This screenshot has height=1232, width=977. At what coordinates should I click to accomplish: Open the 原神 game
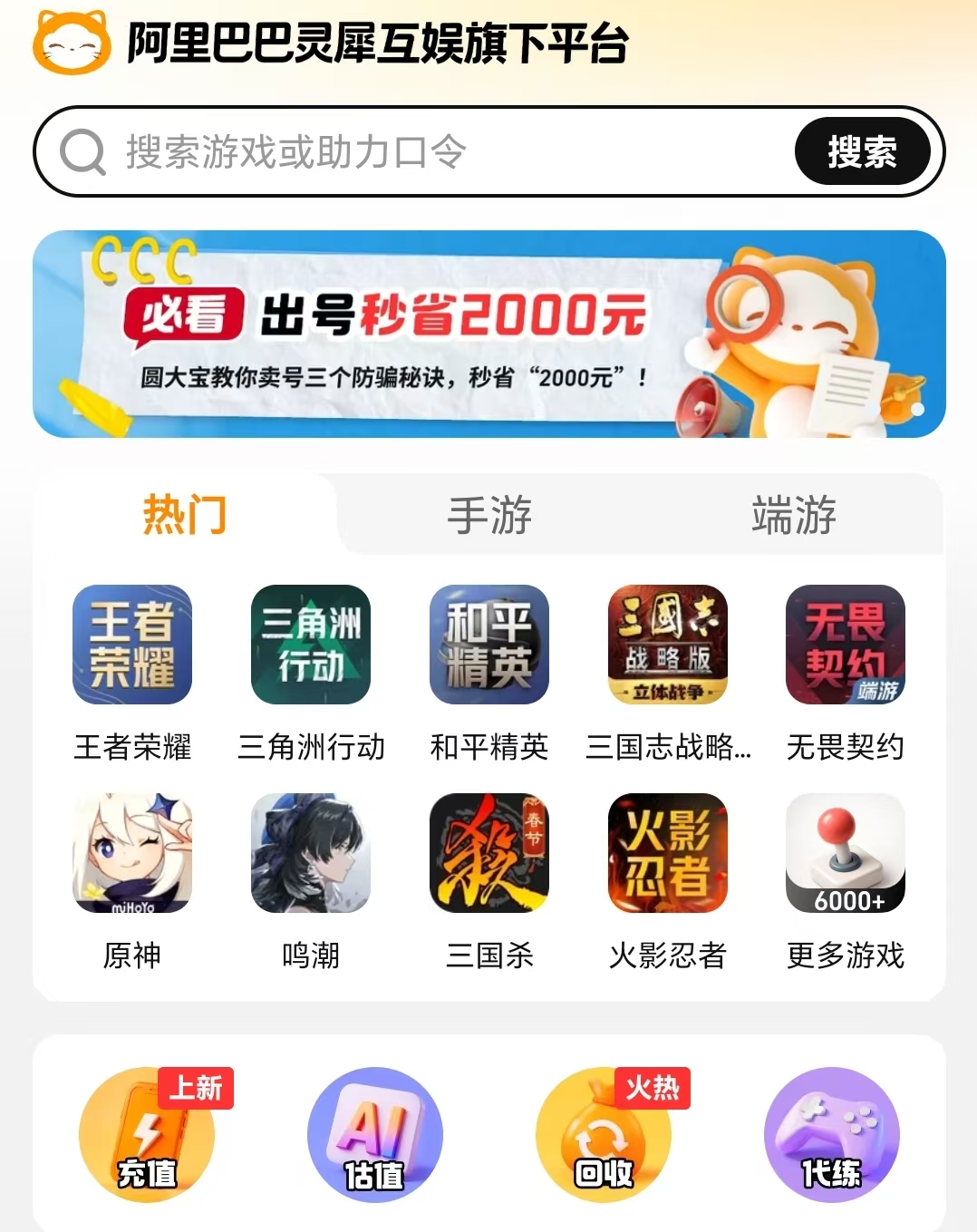[132, 853]
